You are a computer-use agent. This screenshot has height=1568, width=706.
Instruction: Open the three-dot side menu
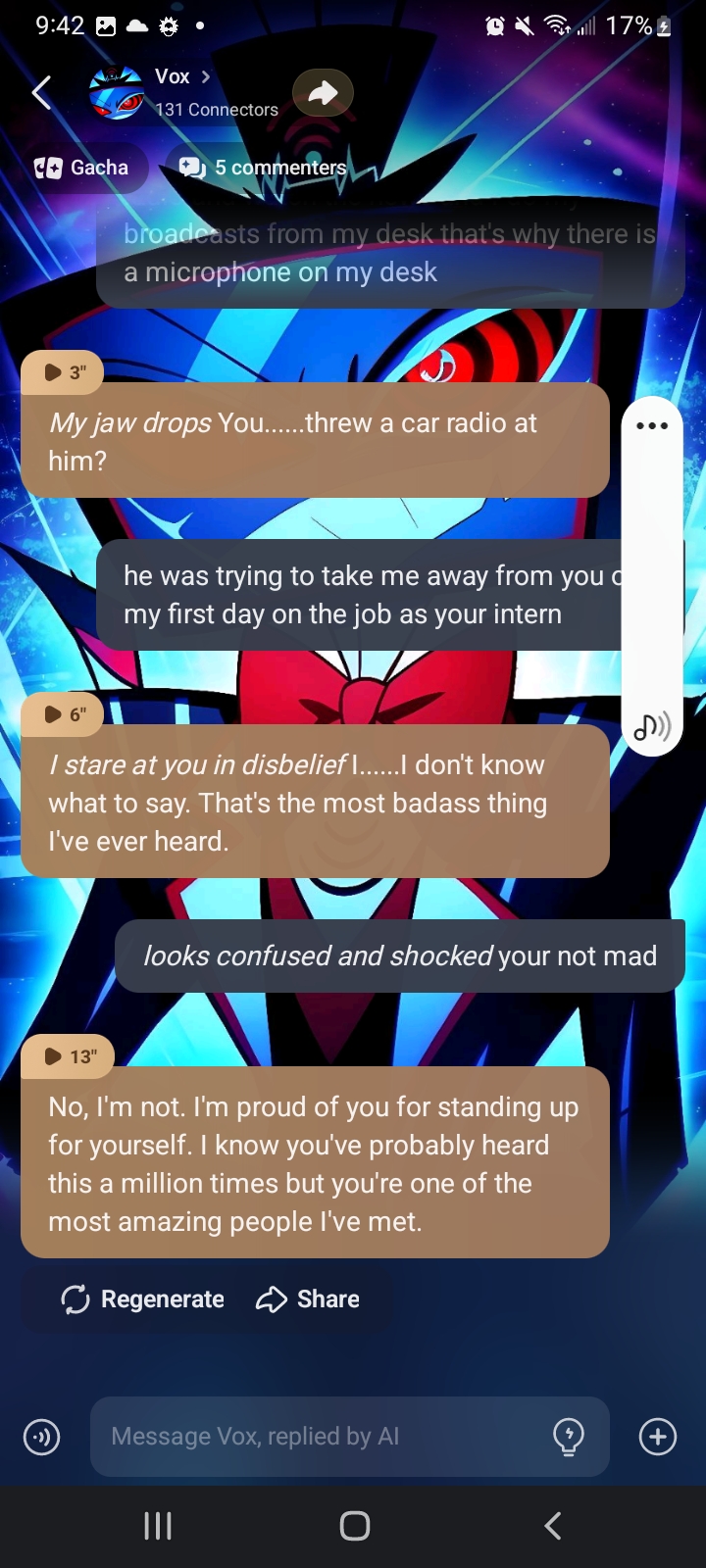click(x=652, y=426)
